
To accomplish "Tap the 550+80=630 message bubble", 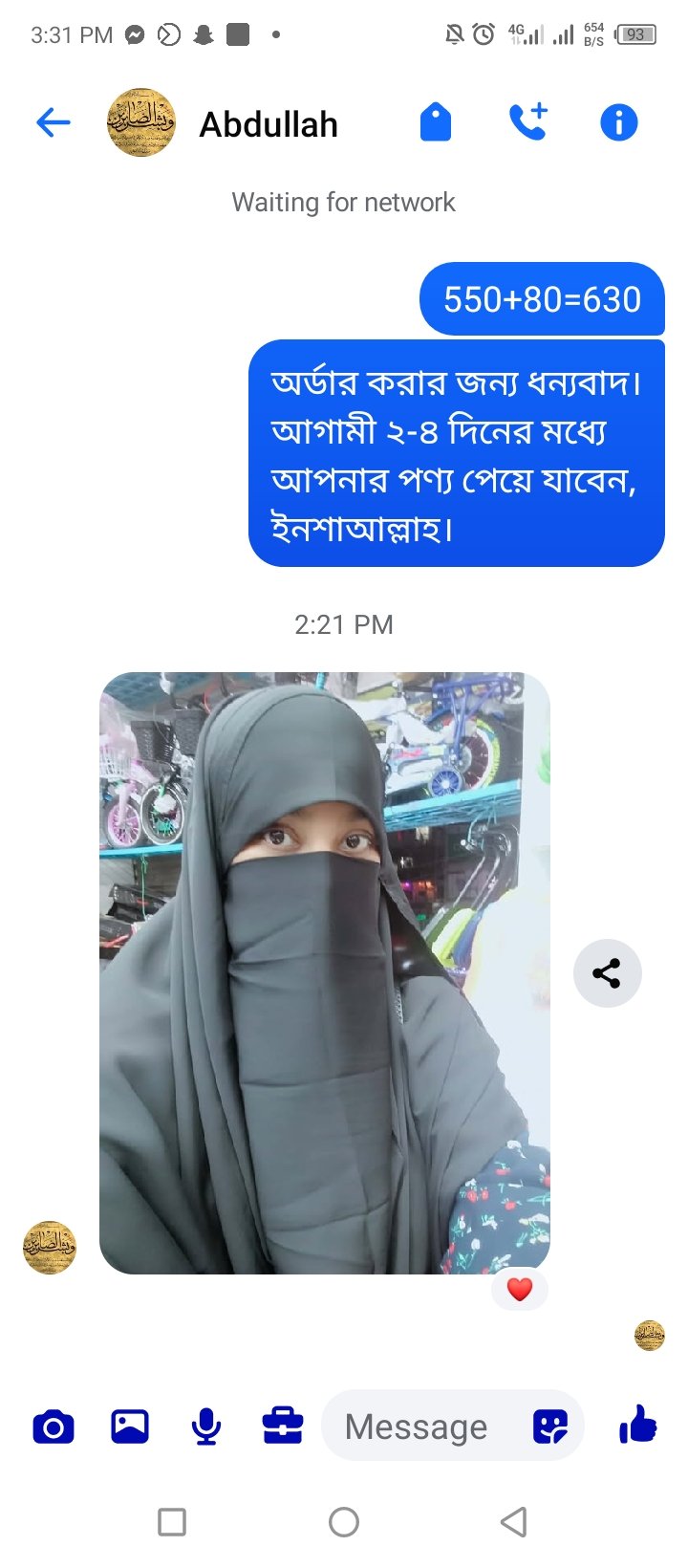I will (541, 299).
